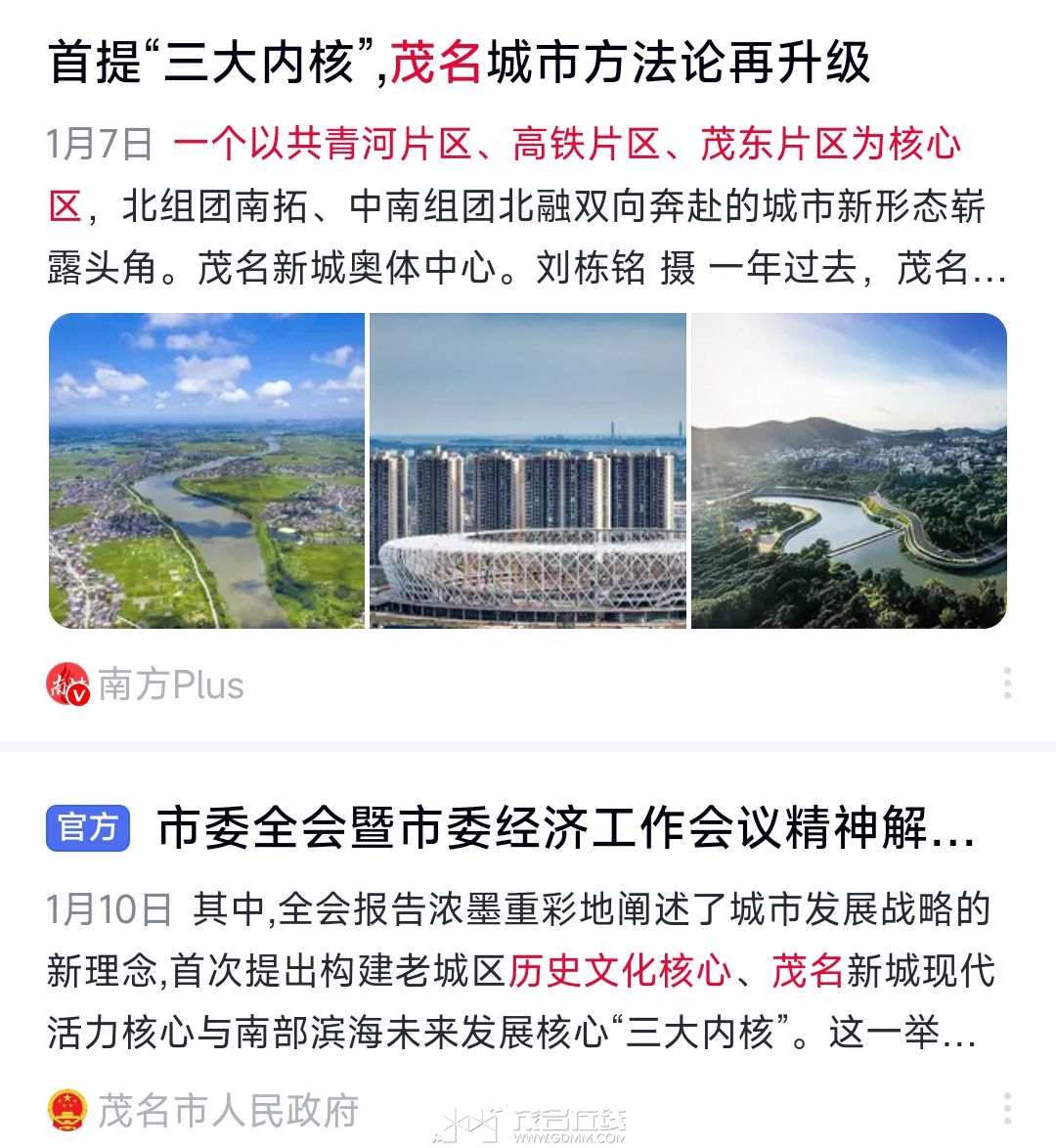Open the "市委全会暨市委经济工作会议精神解…" result
1056x1148 pixels.
pos(565,829)
